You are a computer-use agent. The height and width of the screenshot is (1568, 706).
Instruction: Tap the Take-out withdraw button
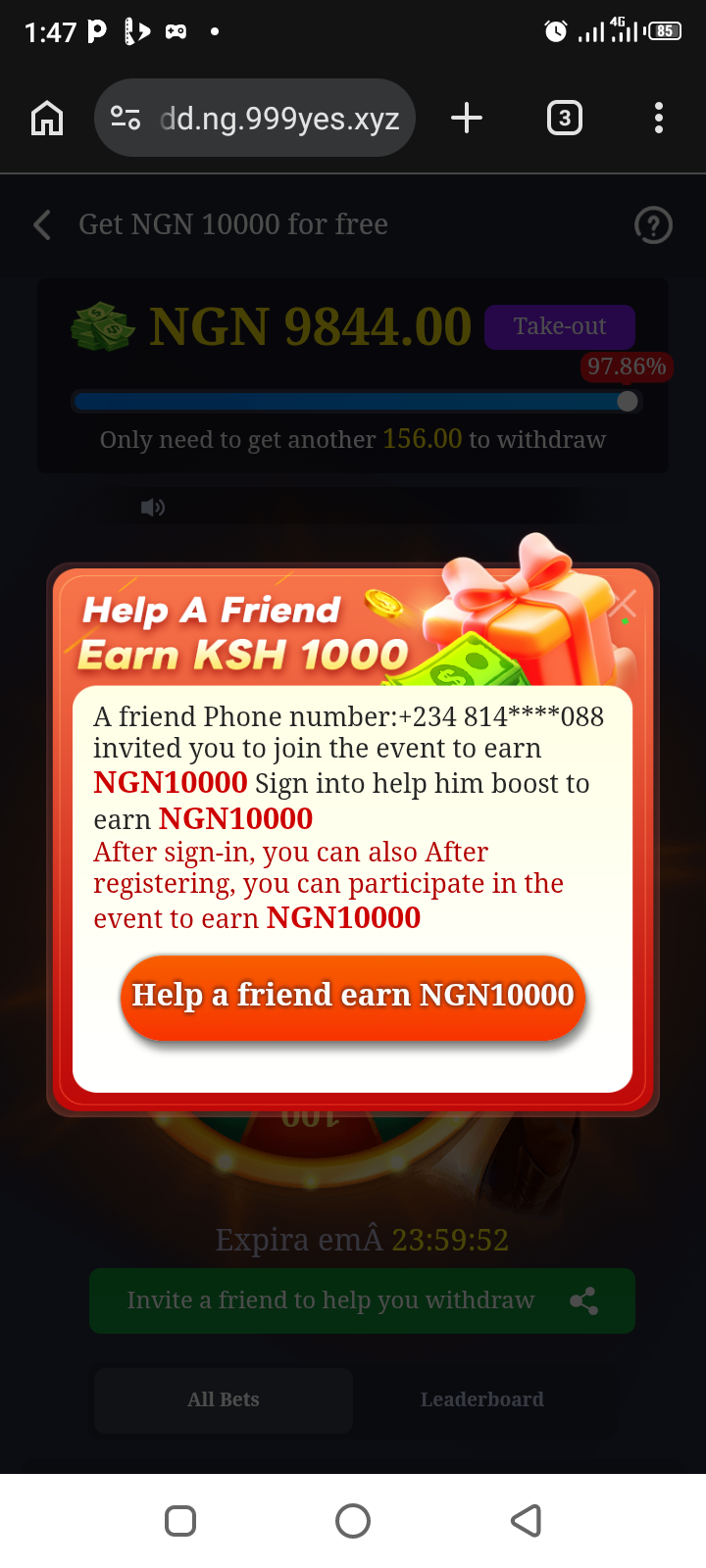click(560, 326)
